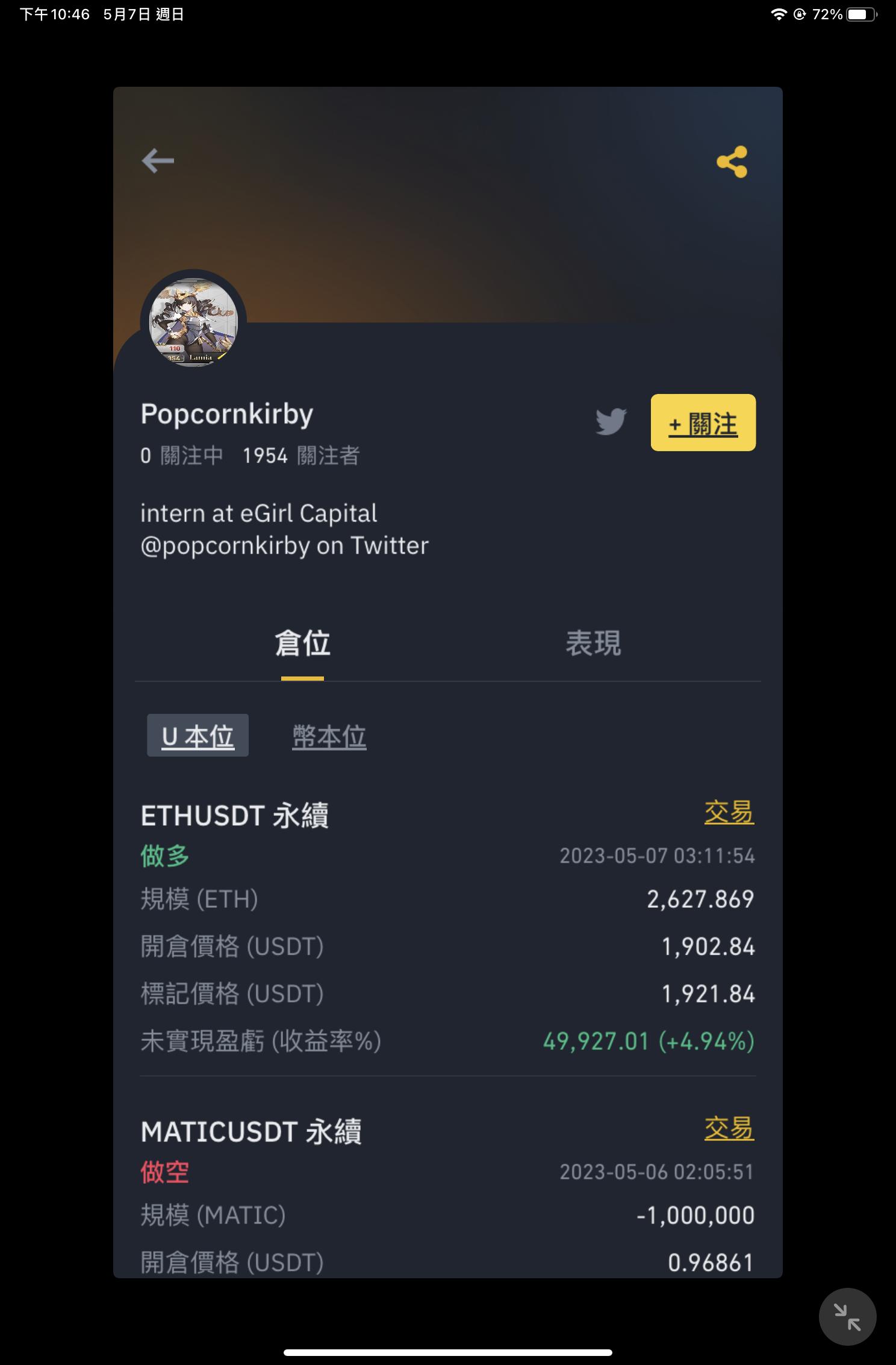896x1365 pixels.
Task: Share Popcornkirby's profile
Action: [x=732, y=162]
